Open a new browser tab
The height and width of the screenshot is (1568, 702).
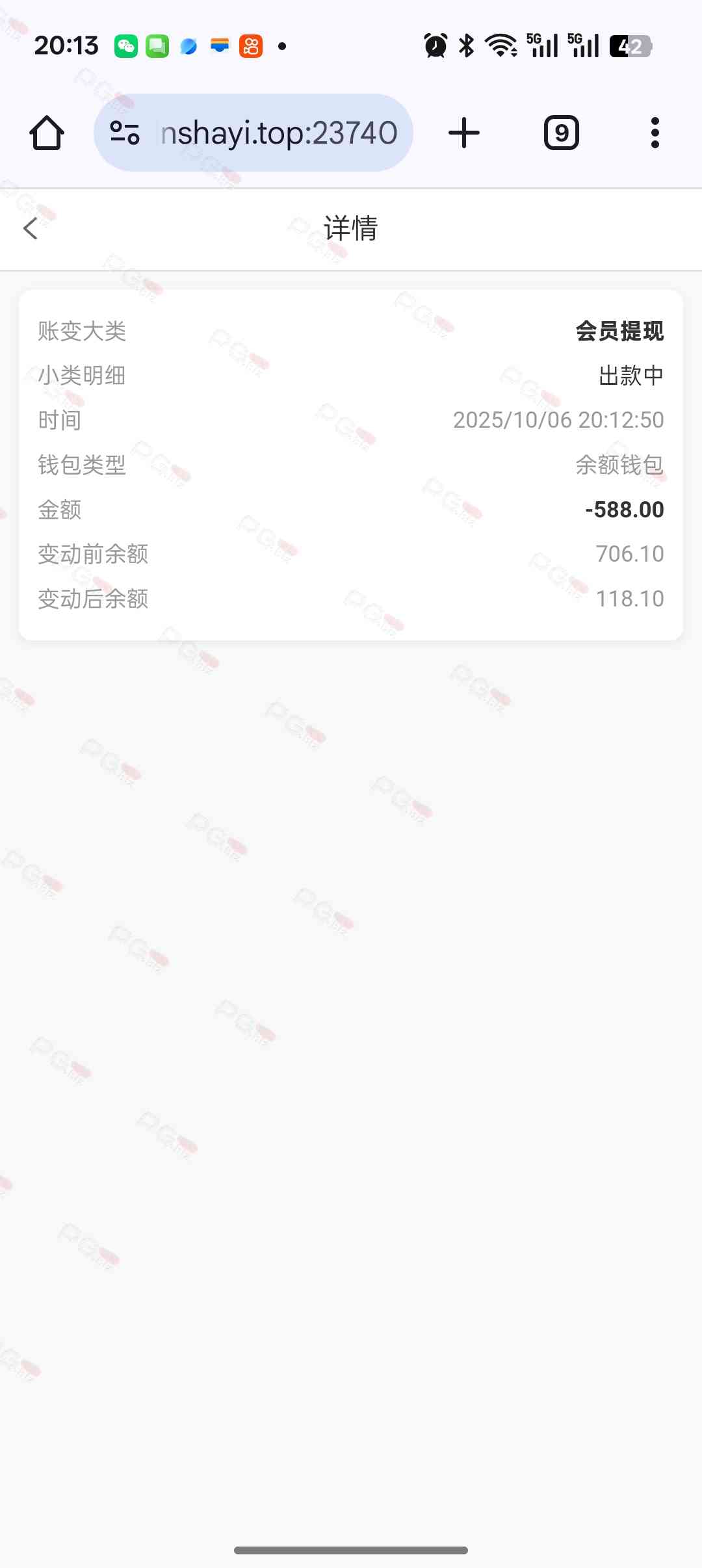click(464, 133)
